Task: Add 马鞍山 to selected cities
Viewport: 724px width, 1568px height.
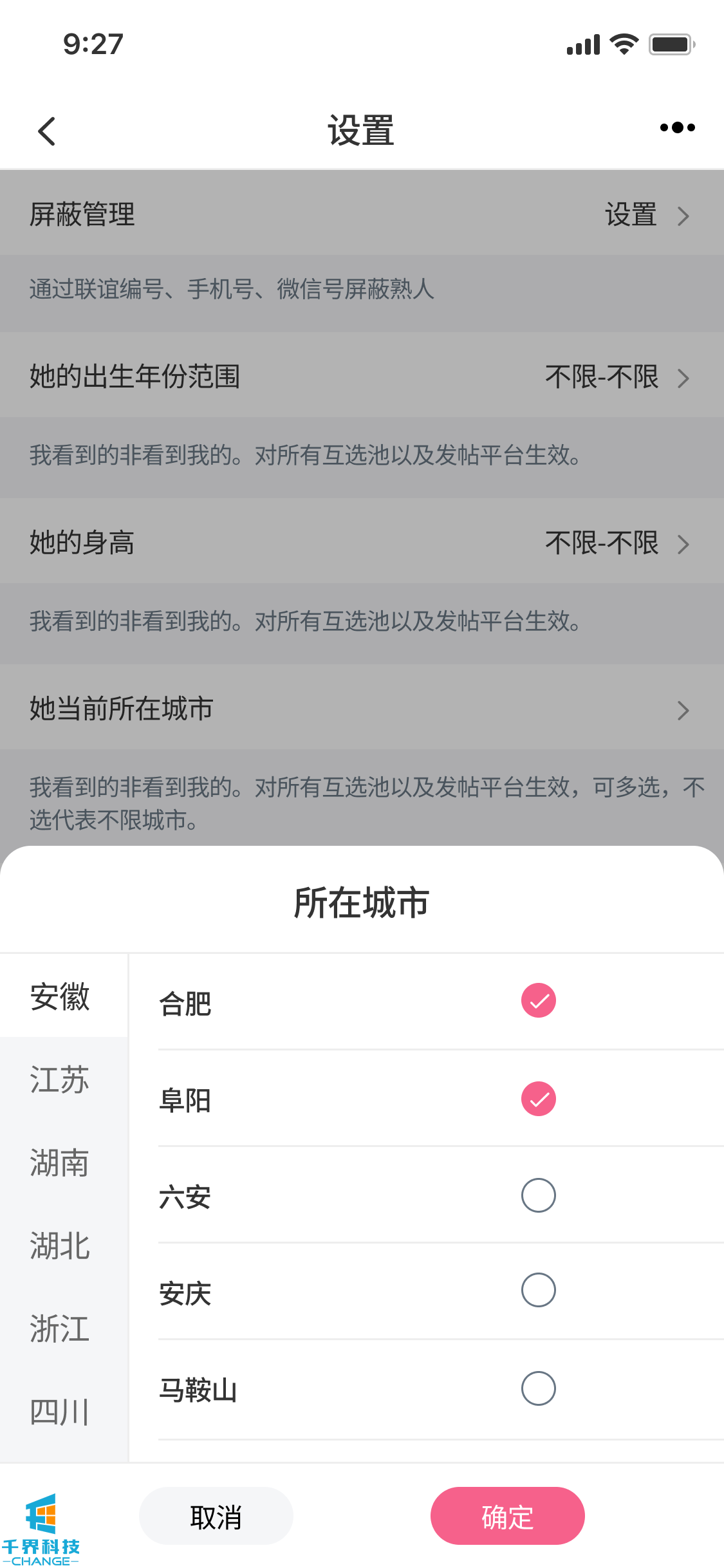Action: coord(538,1388)
